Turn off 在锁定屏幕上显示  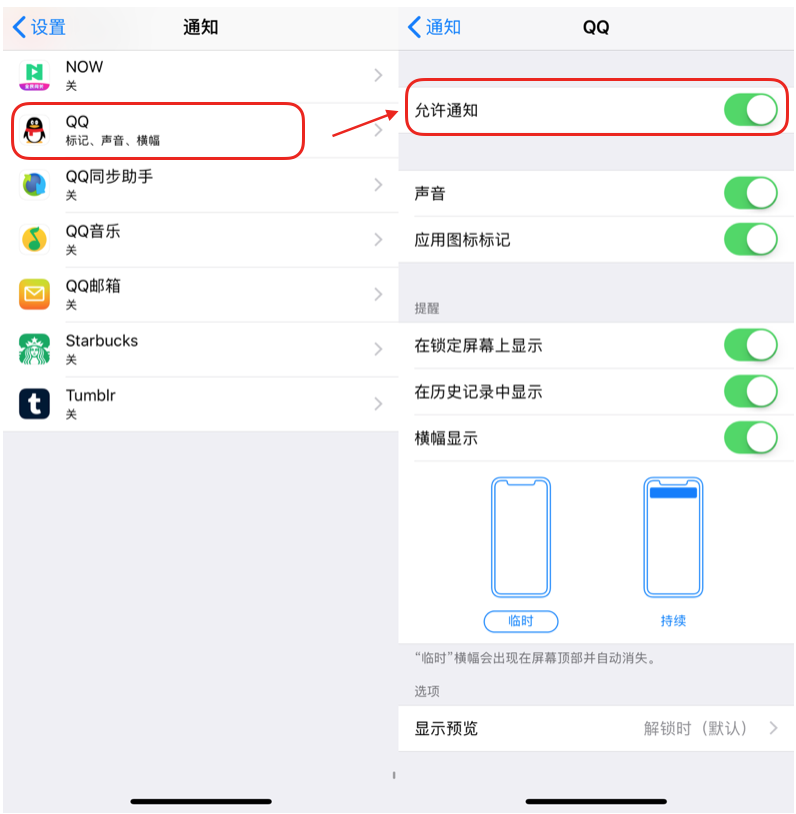750,346
